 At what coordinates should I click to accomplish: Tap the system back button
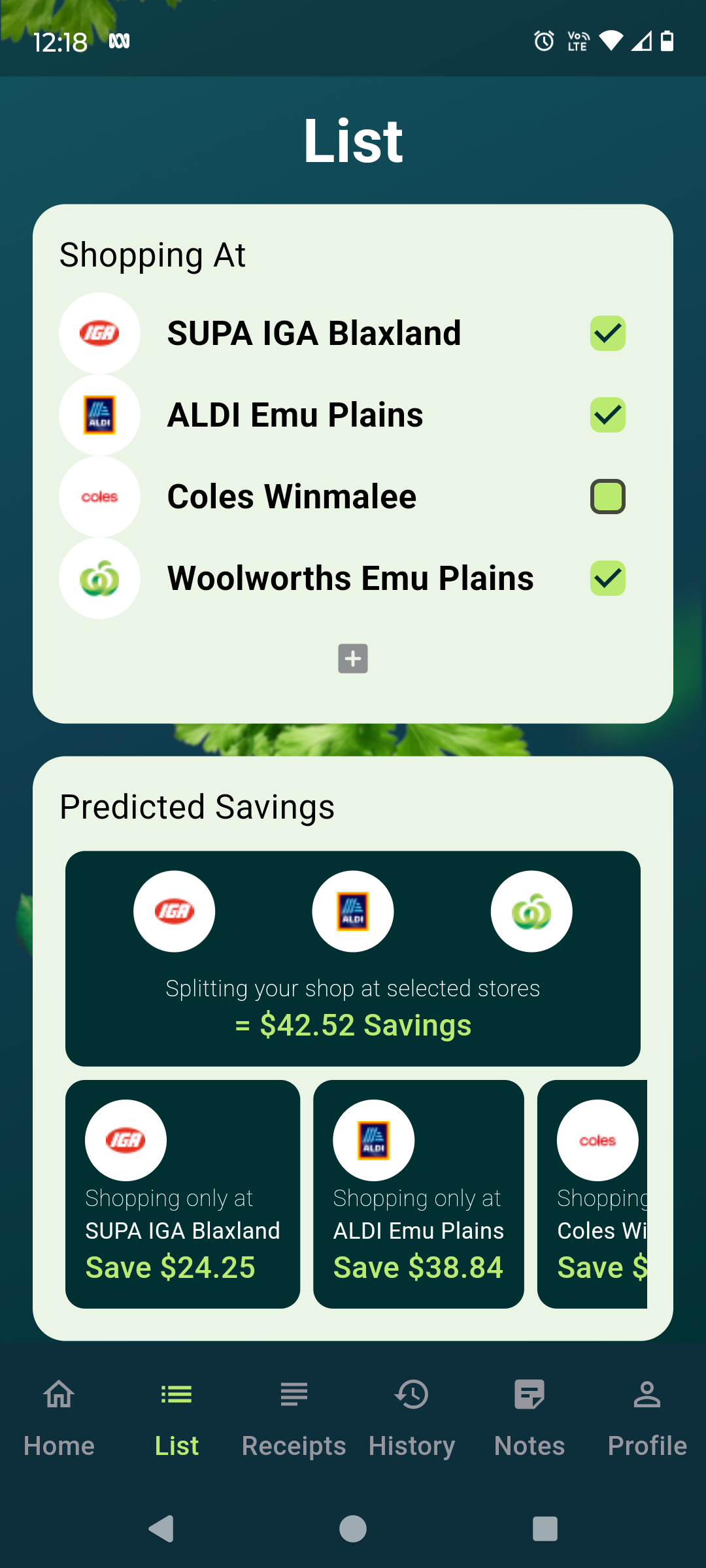[161, 1529]
